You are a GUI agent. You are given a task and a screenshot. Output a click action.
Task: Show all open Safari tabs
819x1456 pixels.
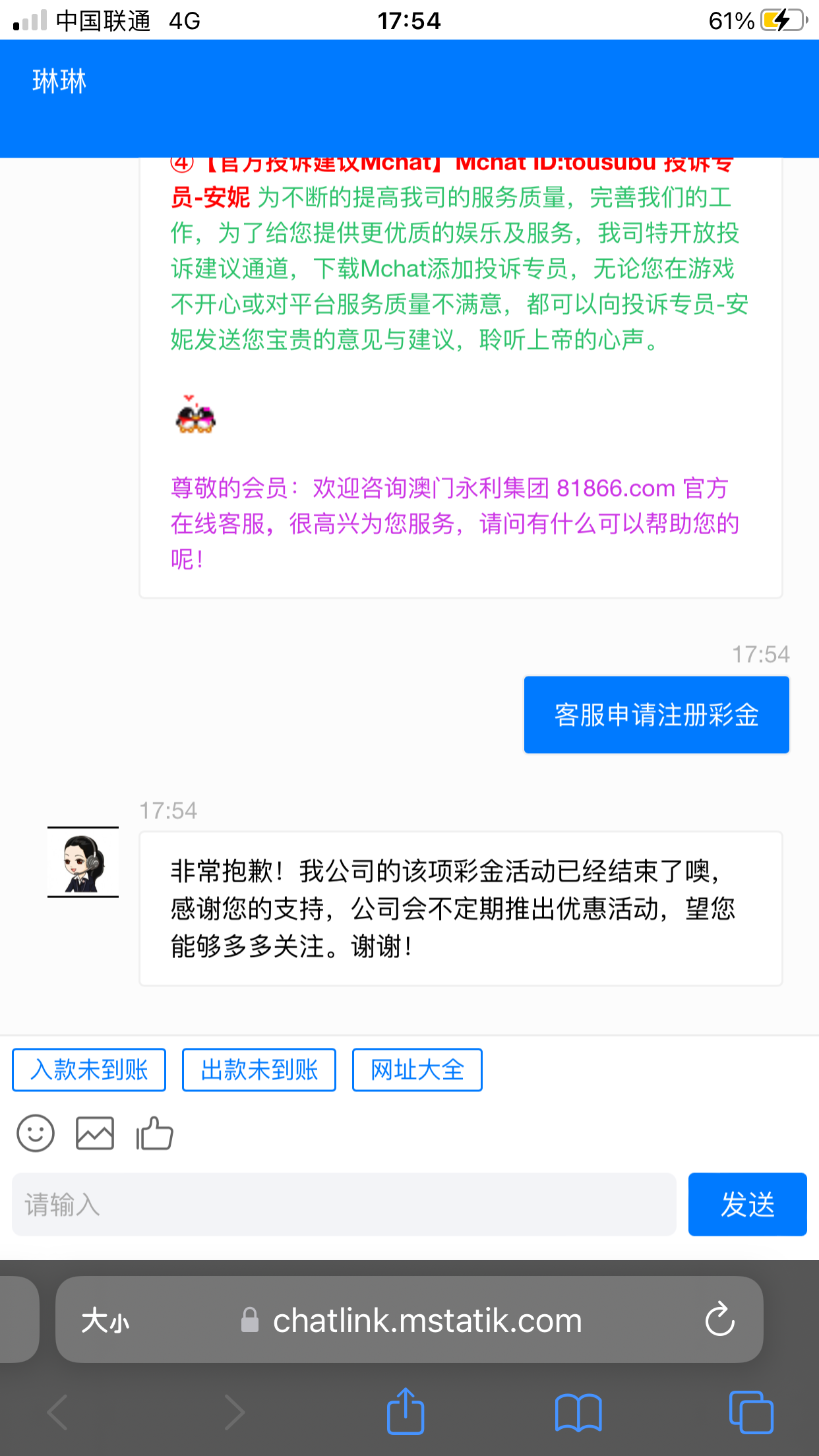click(x=751, y=1412)
